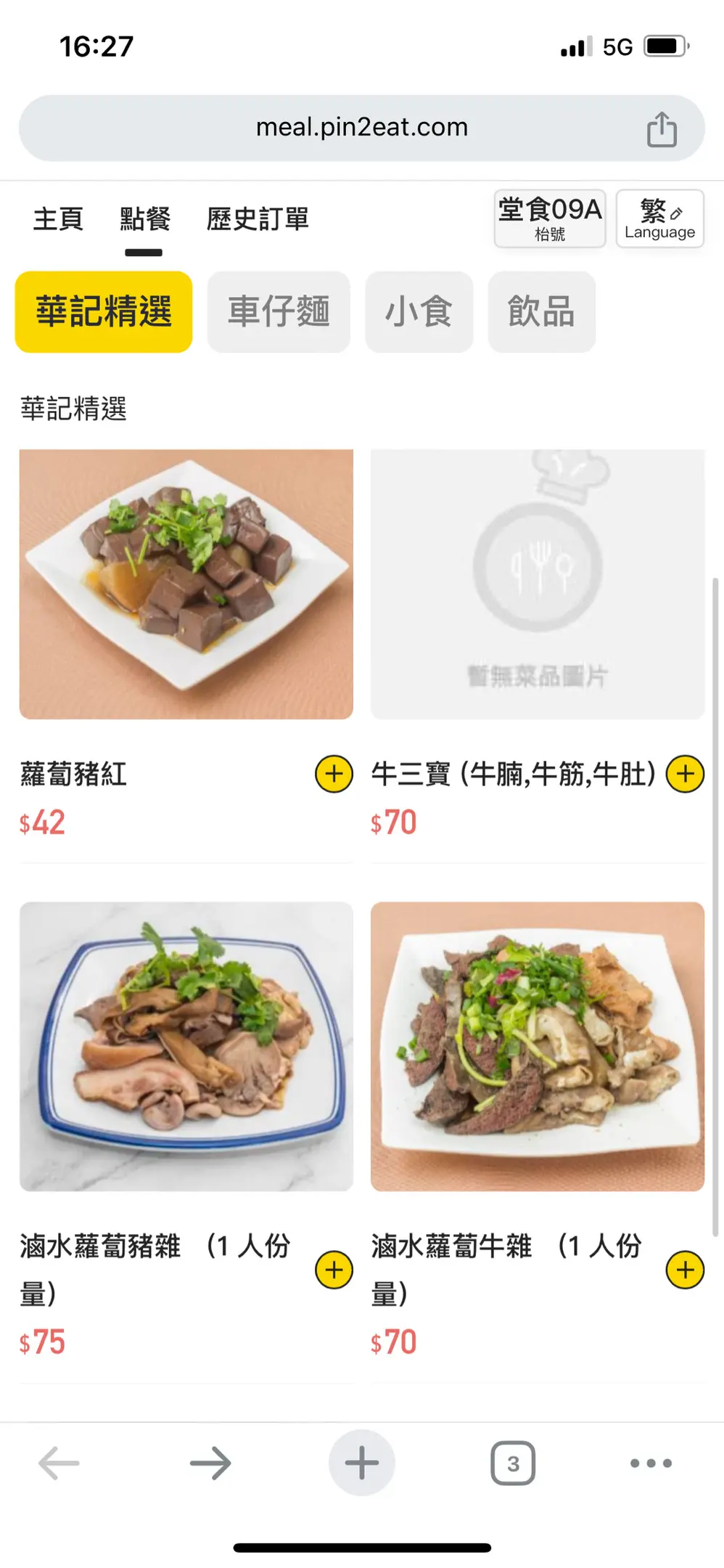The height and width of the screenshot is (1568, 724).
Task: Tap the meal.pin2eat.com address field
Action: (361, 128)
